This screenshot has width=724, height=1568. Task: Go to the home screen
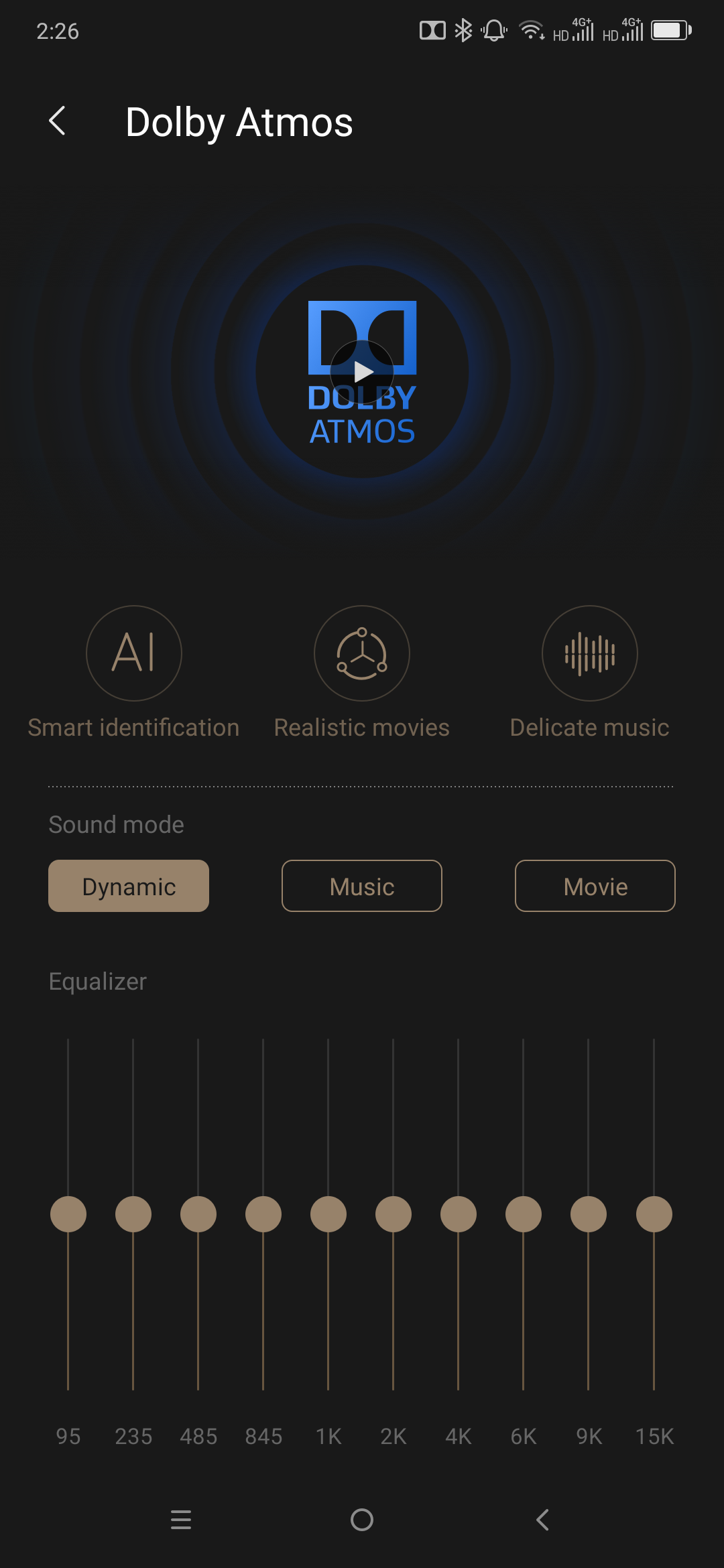click(362, 1520)
